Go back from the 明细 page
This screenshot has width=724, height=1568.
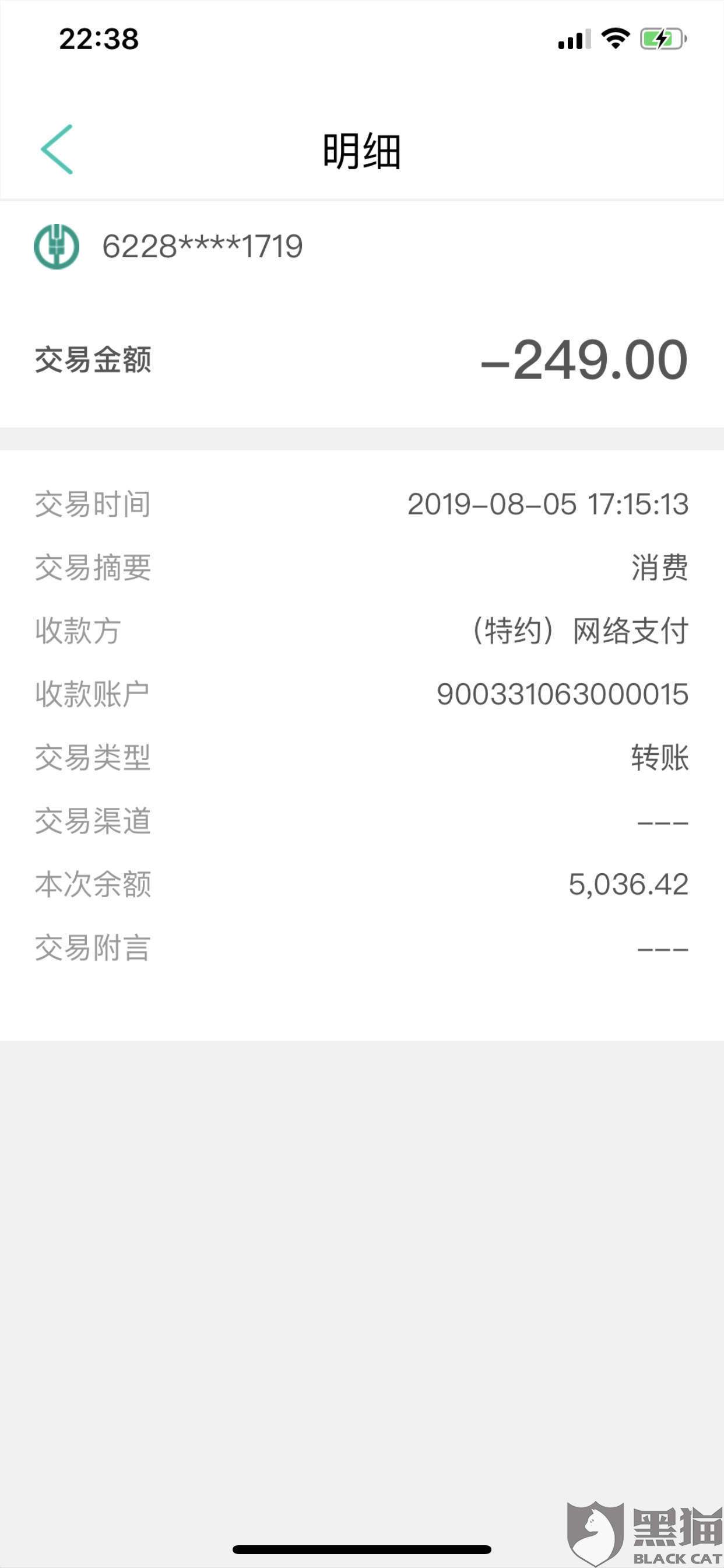pos(57,150)
